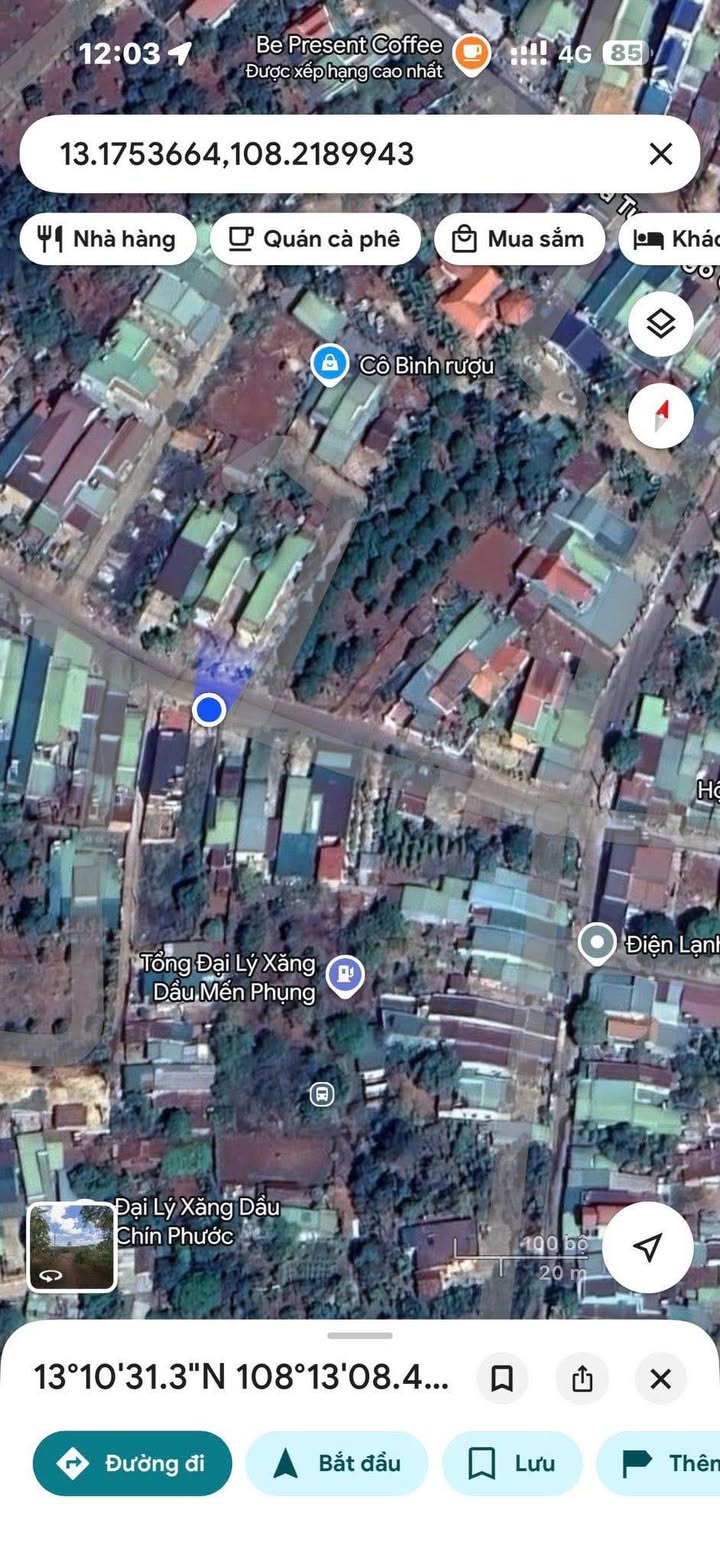Viewport: 720px width, 1565px height.
Task: Clear the coordinates in the search box
Action: pyautogui.click(x=661, y=154)
